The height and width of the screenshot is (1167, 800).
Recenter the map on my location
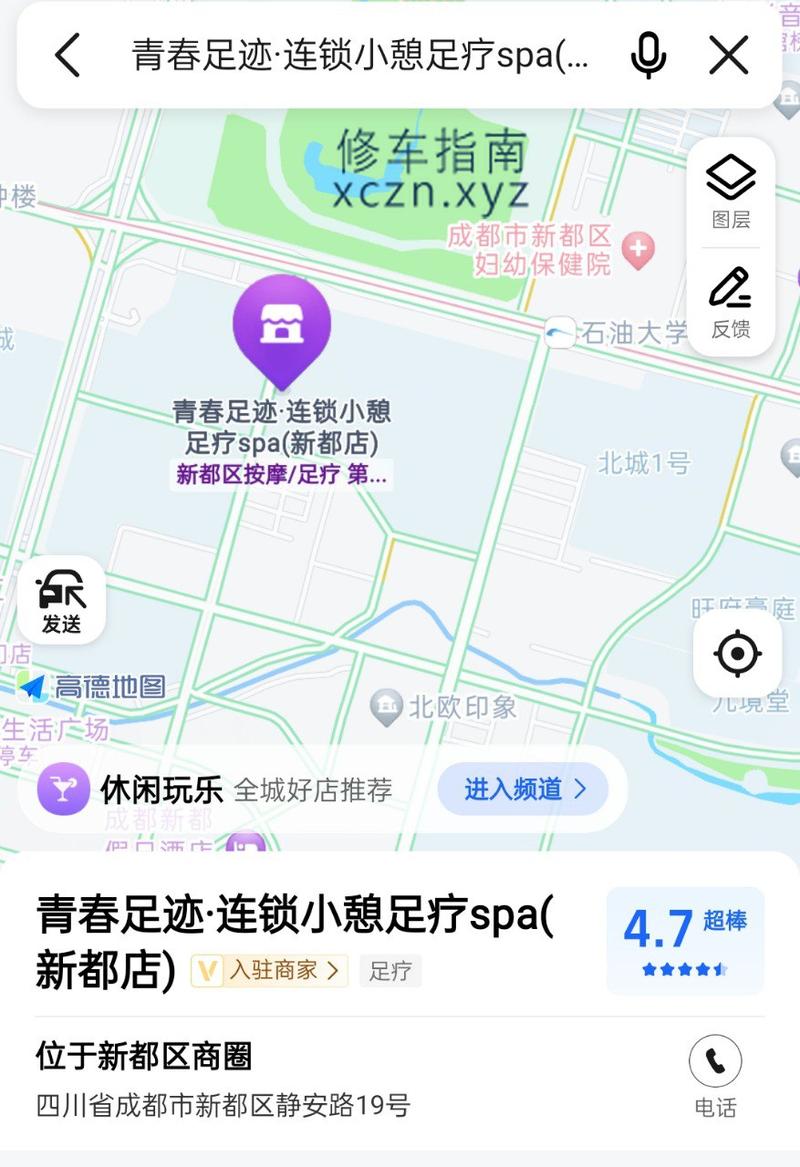pos(738,654)
